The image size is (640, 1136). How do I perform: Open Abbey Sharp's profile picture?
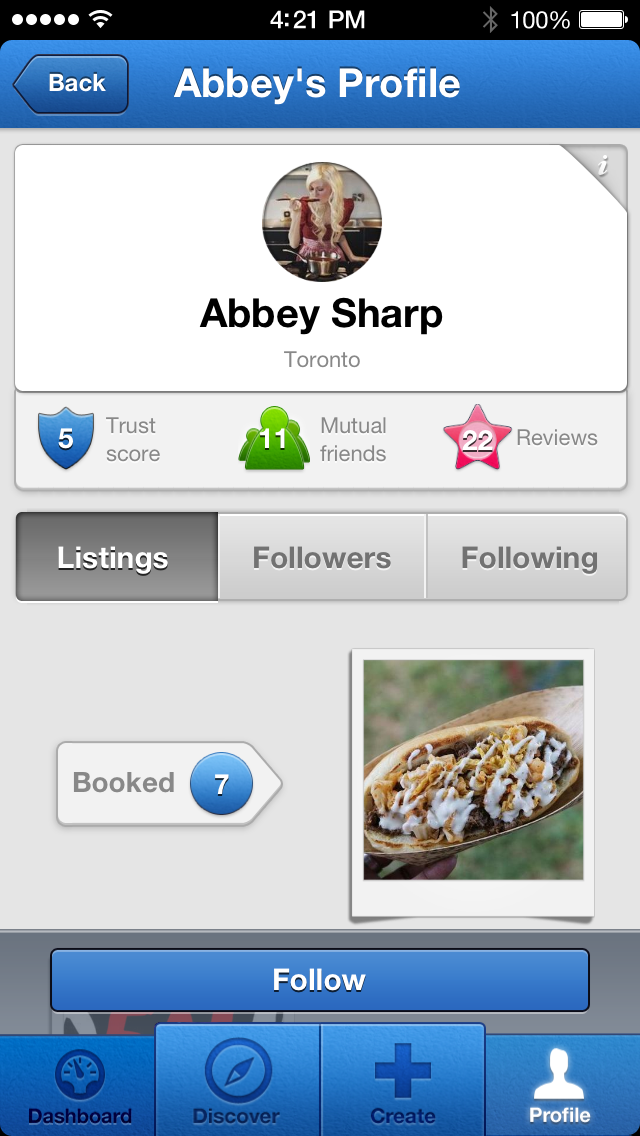321,222
